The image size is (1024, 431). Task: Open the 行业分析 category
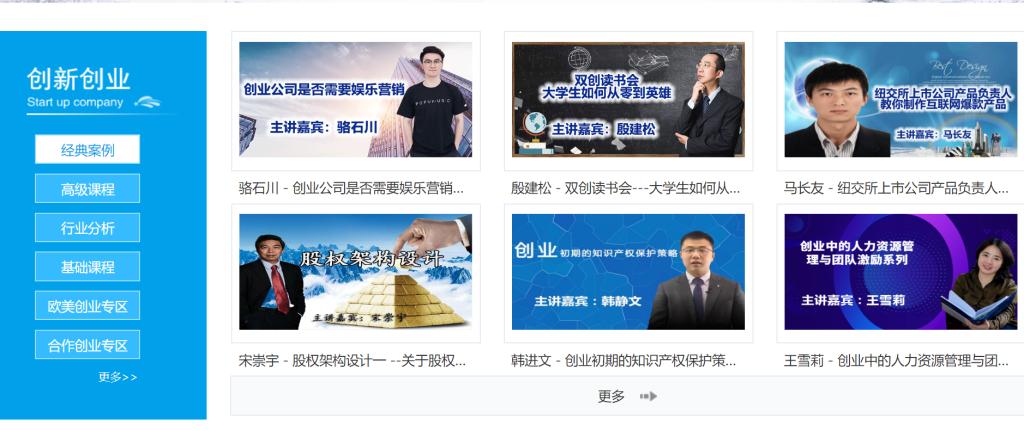click(x=87, y=228)
